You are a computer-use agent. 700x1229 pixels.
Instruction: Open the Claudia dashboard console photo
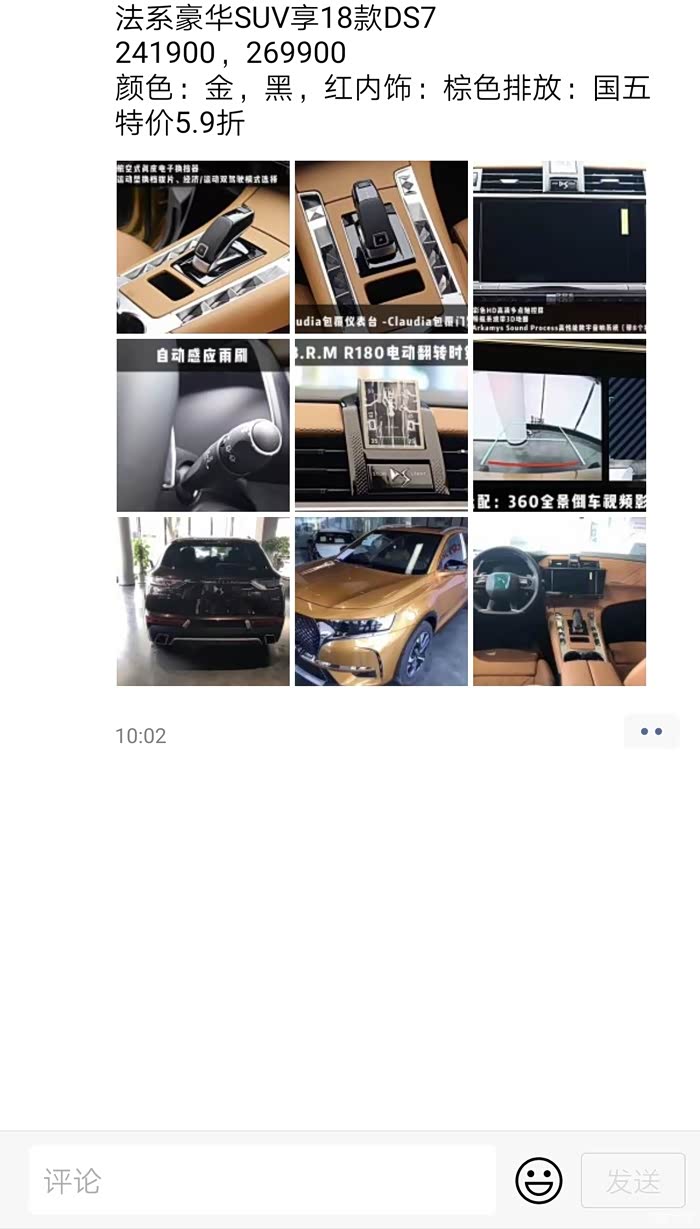click(381, 247)
